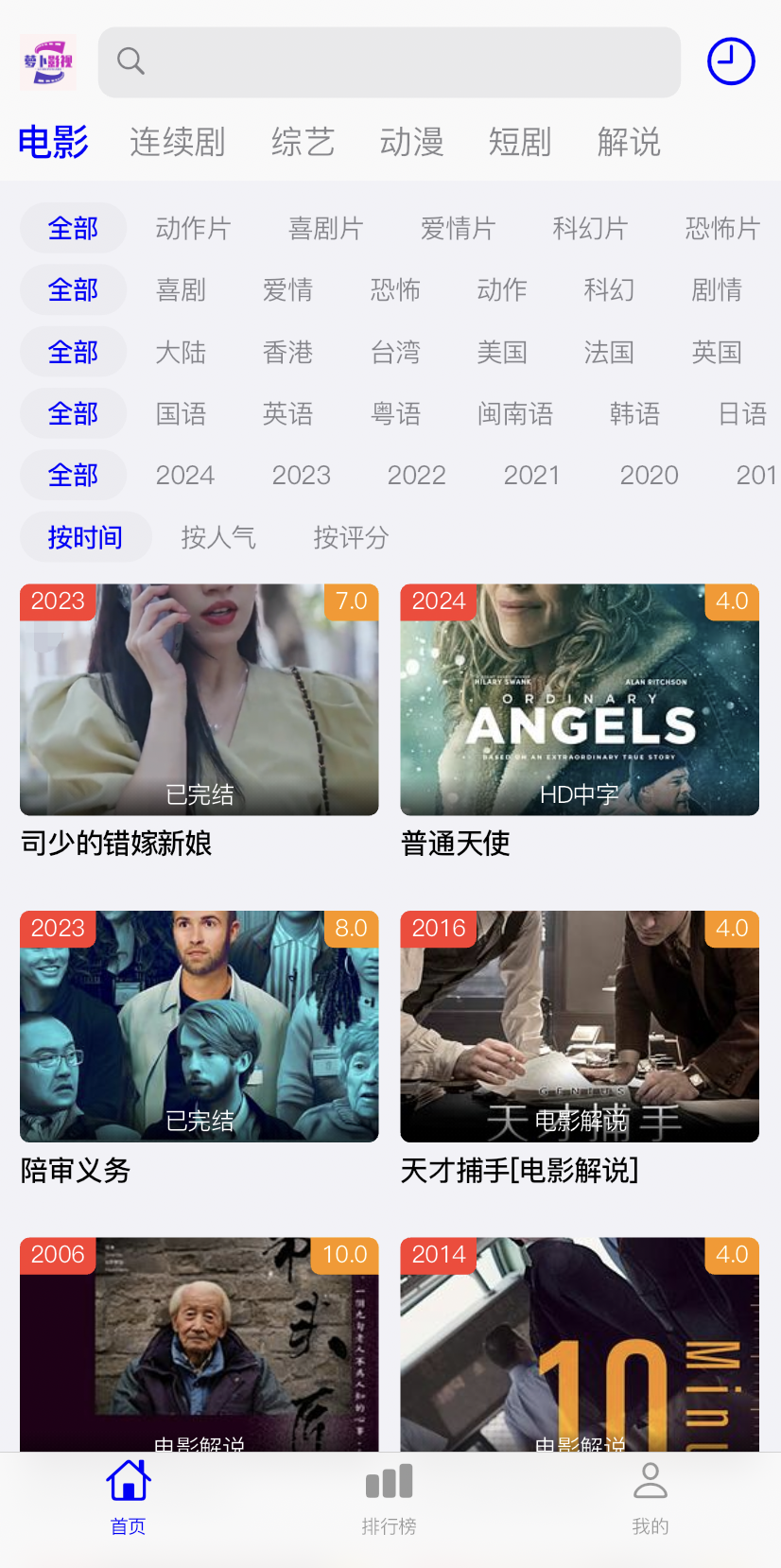Click the magnifying glass search icon
Screen dimensions: 781x1568
click(130, 61)
